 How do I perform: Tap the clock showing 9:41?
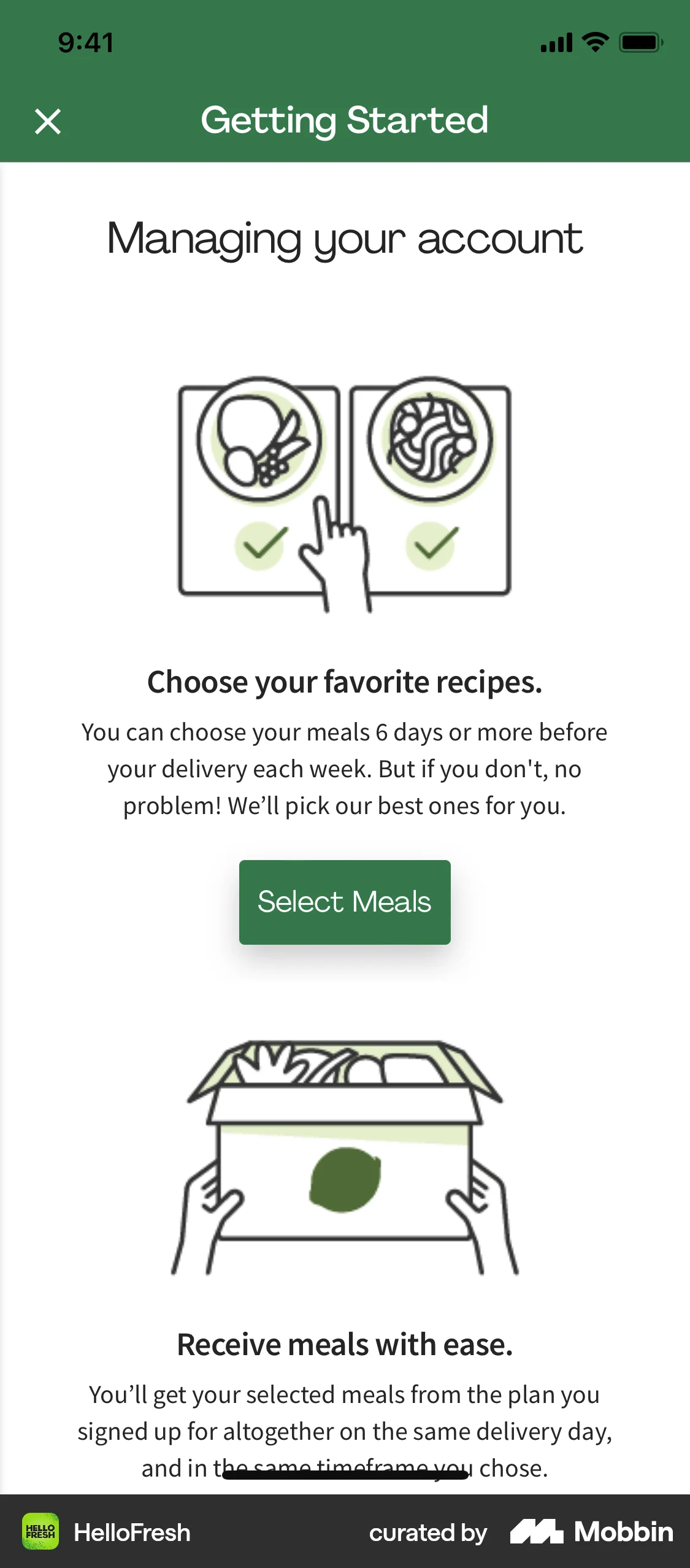tap(85, 42)
